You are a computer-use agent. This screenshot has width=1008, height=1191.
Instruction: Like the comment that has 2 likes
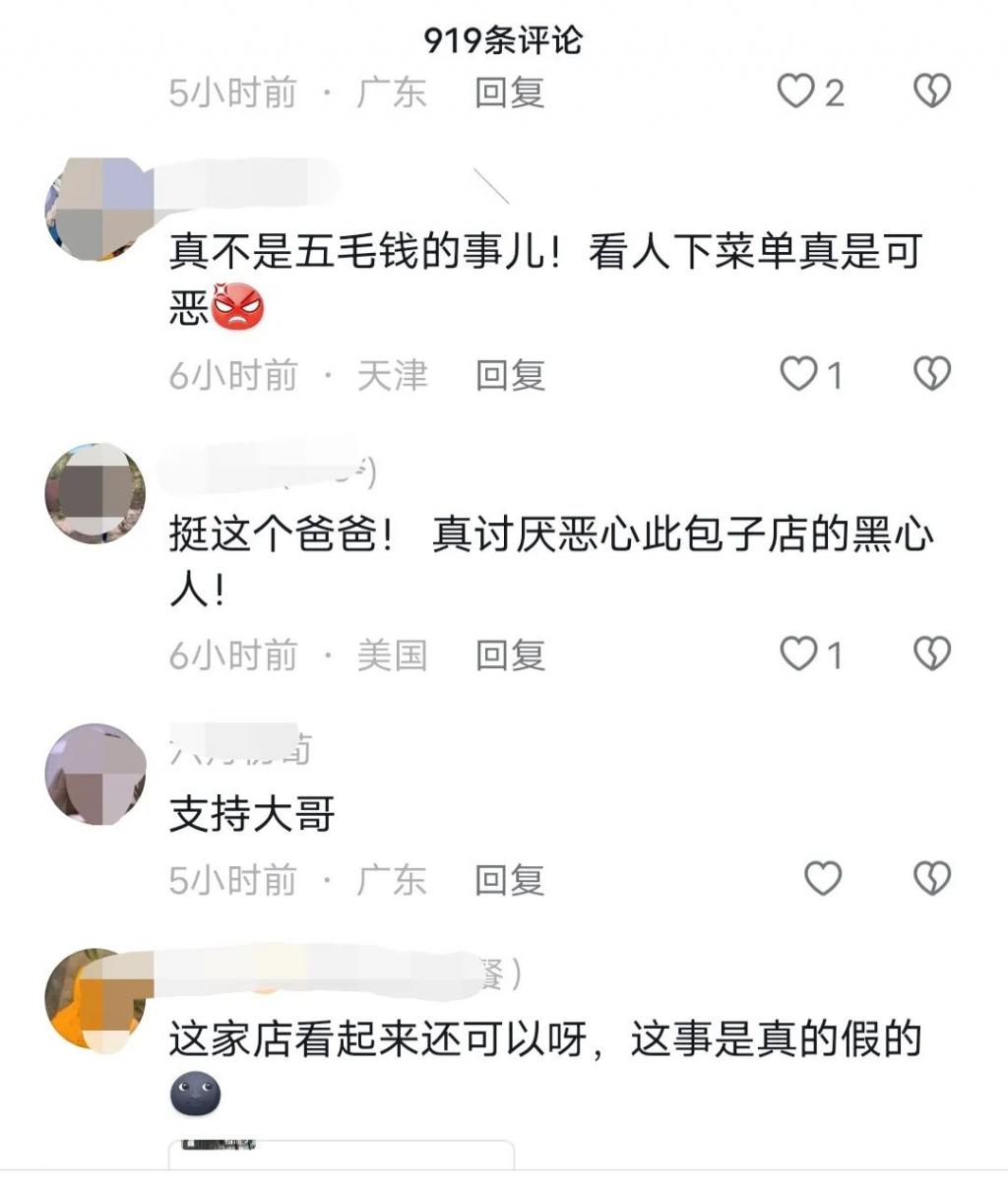795,93
